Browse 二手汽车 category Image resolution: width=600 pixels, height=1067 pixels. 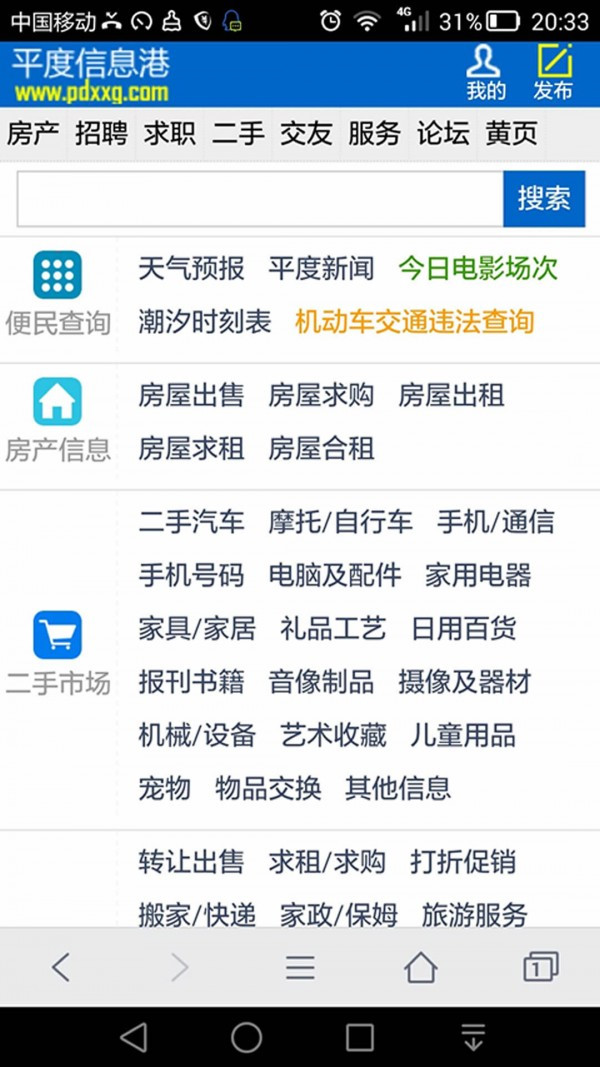click(191, 522)
